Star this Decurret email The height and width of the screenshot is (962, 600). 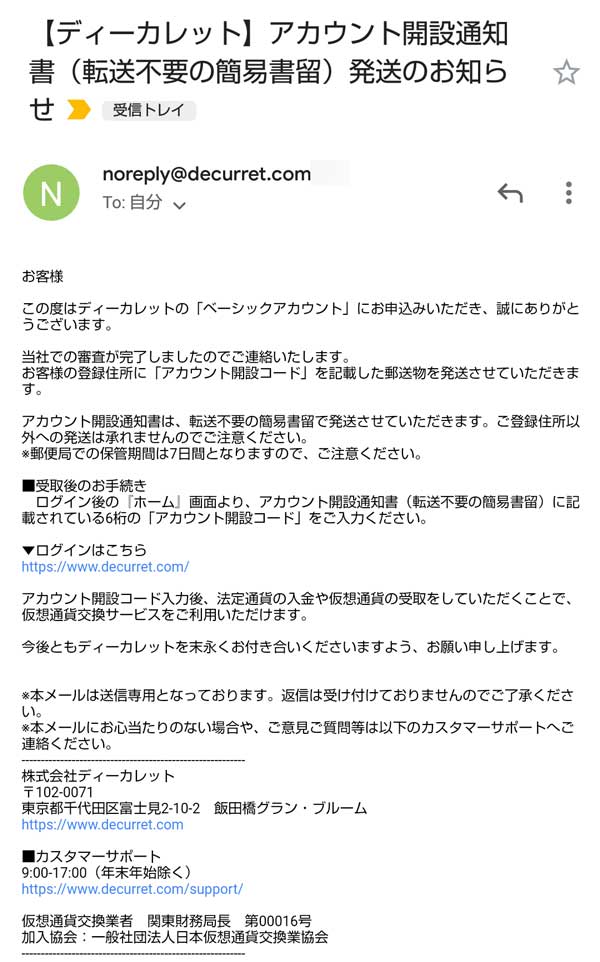tap(566, 72)
